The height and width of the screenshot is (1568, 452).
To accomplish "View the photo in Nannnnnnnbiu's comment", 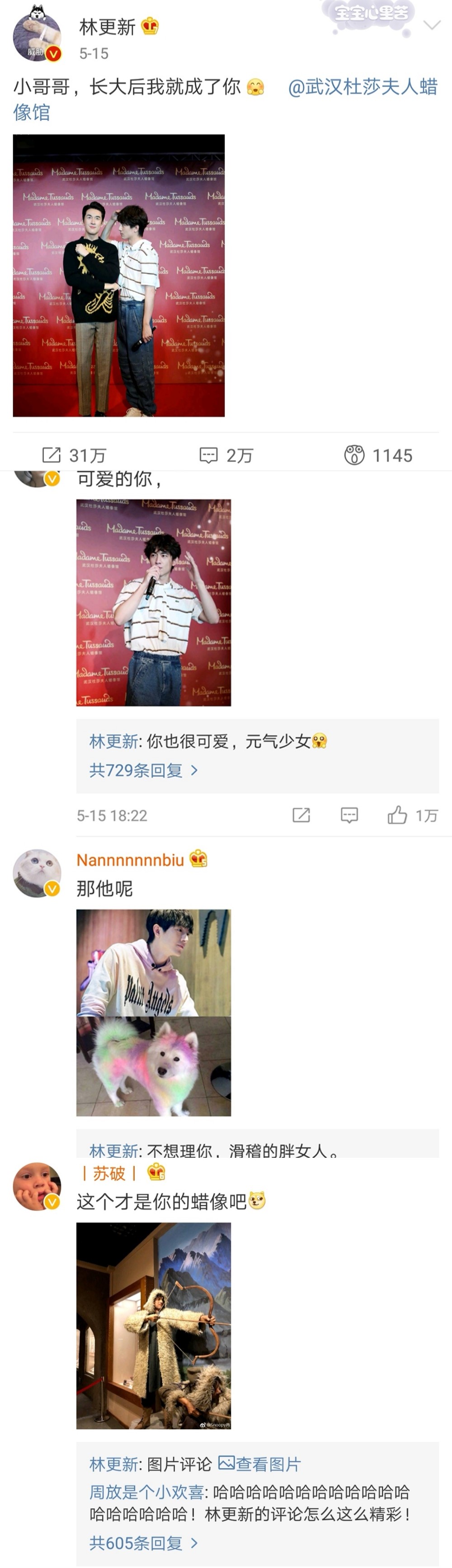I will coord(154,1012).
